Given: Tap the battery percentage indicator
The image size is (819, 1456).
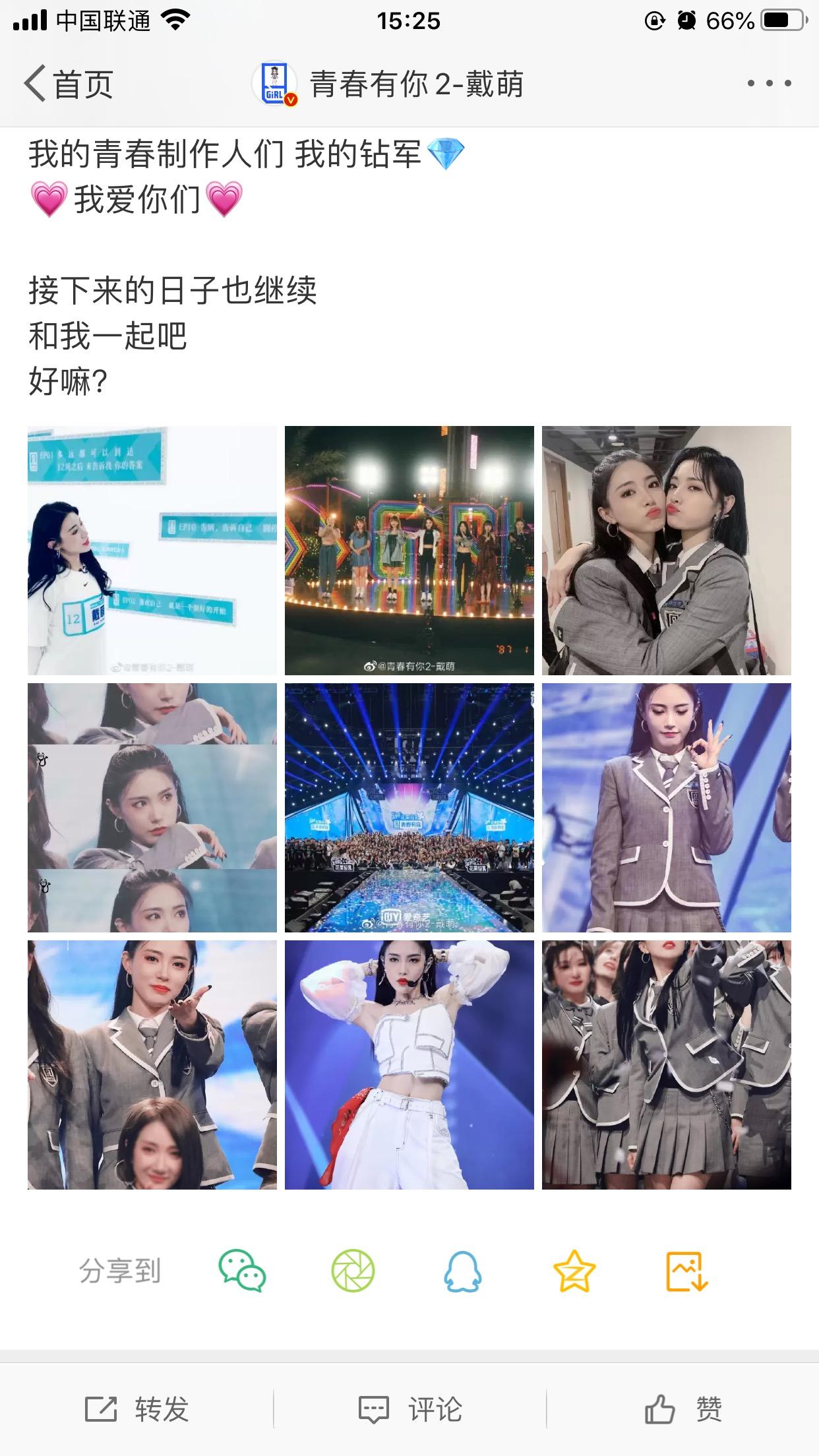Looking at the screenshot, I should (729, 21).
